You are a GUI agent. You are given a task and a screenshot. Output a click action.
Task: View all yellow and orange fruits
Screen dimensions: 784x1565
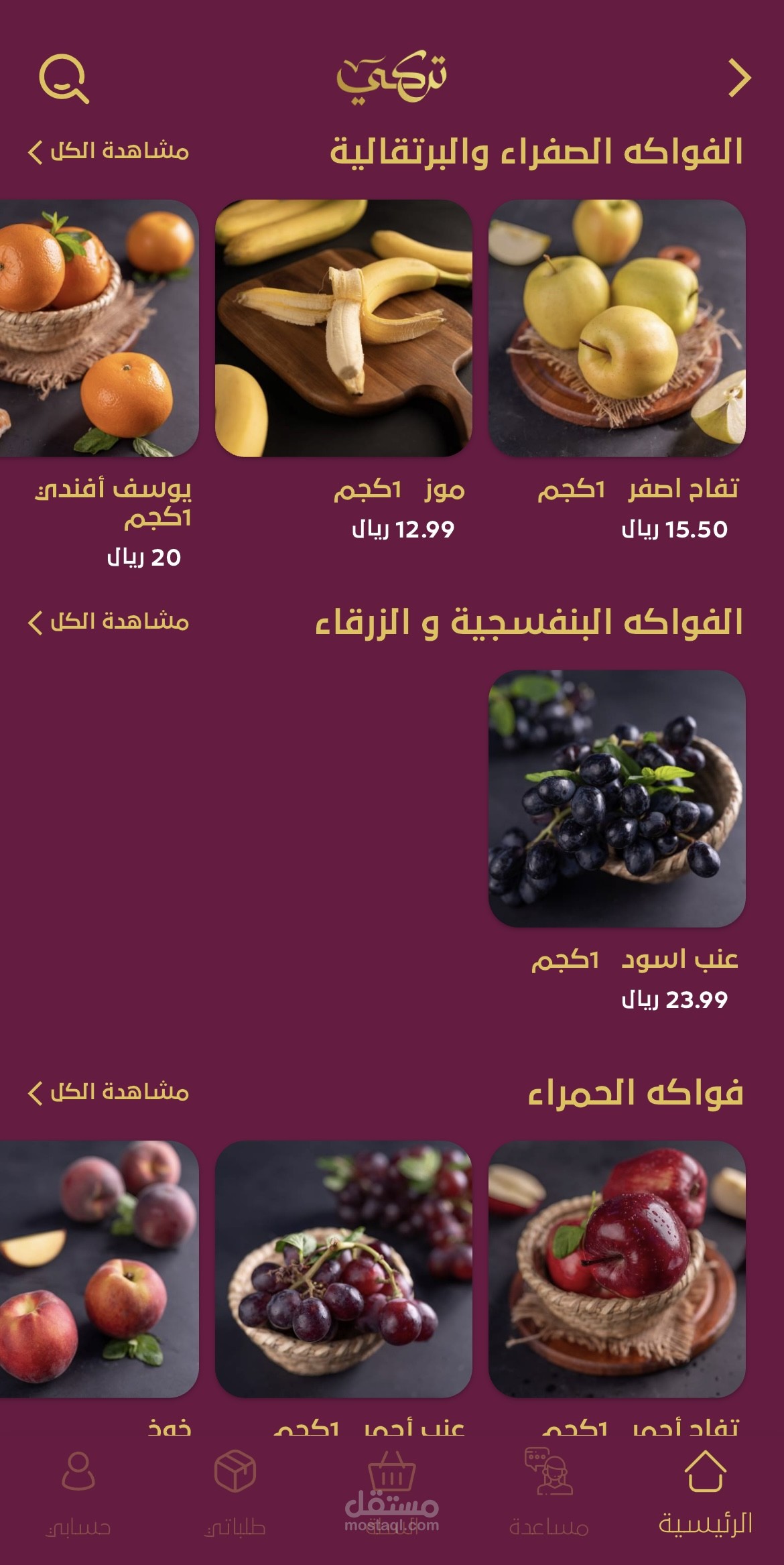pos(109,151)
